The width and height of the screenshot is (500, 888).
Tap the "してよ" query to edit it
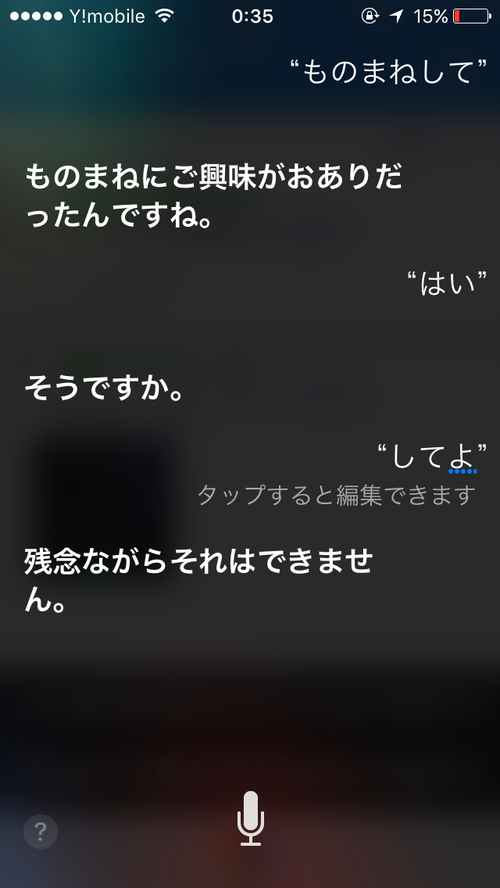(432, 457)
